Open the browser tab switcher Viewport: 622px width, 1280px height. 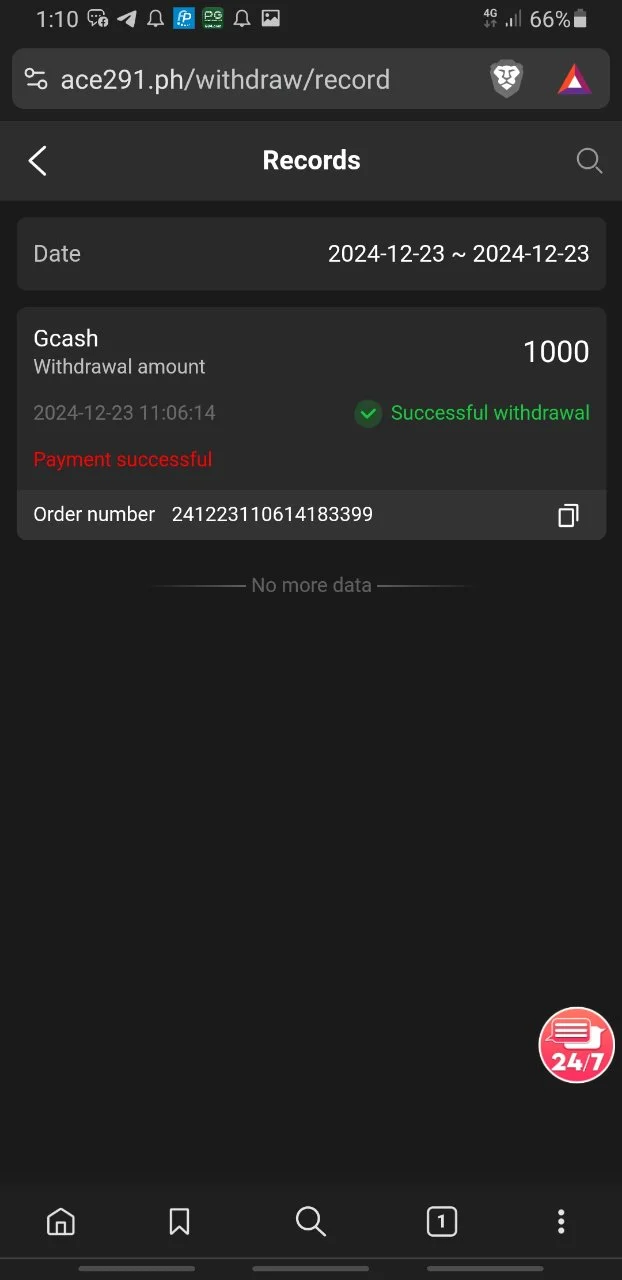coord(441,1221)
